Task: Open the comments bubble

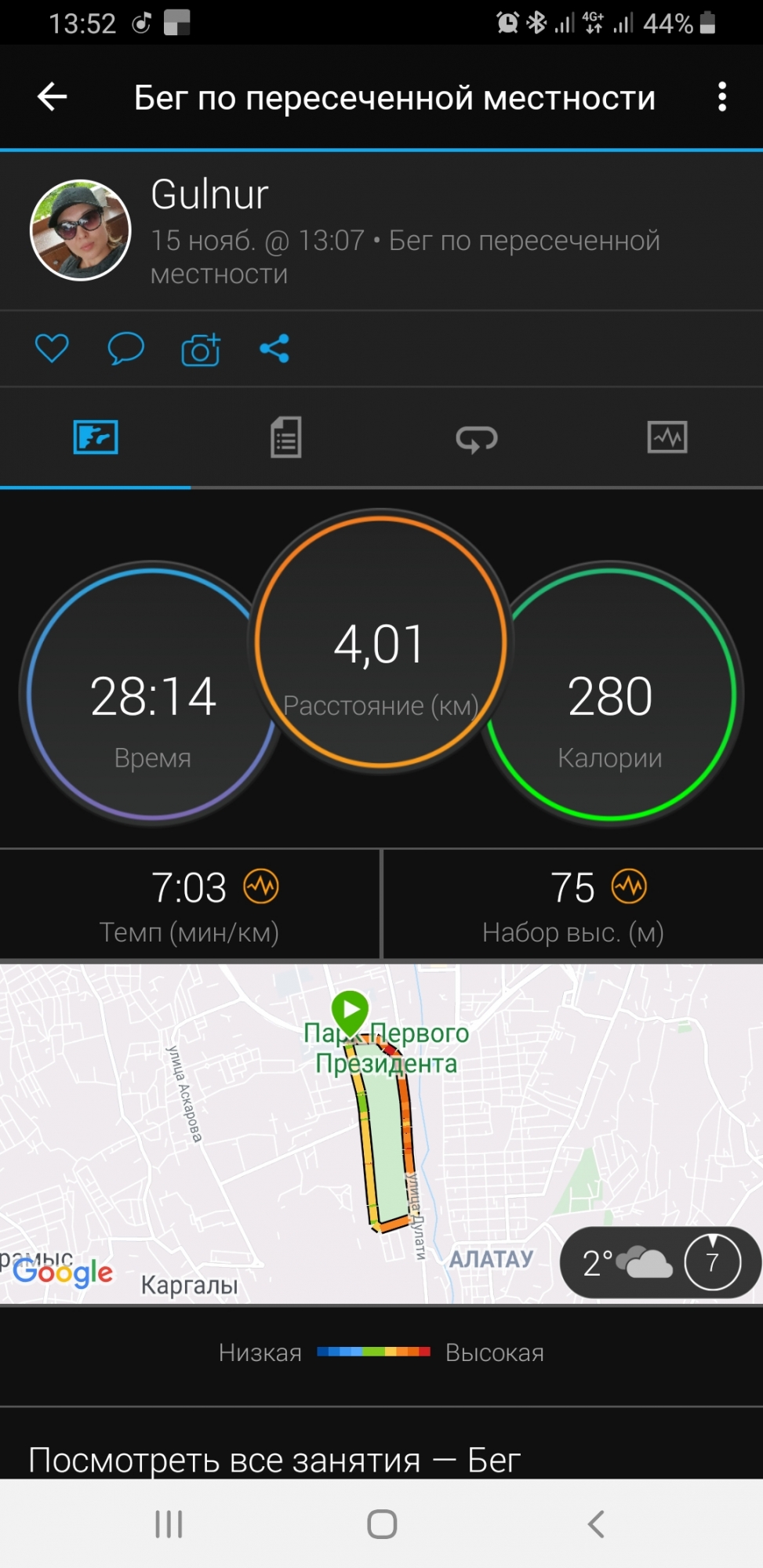Action: (125, 348)
